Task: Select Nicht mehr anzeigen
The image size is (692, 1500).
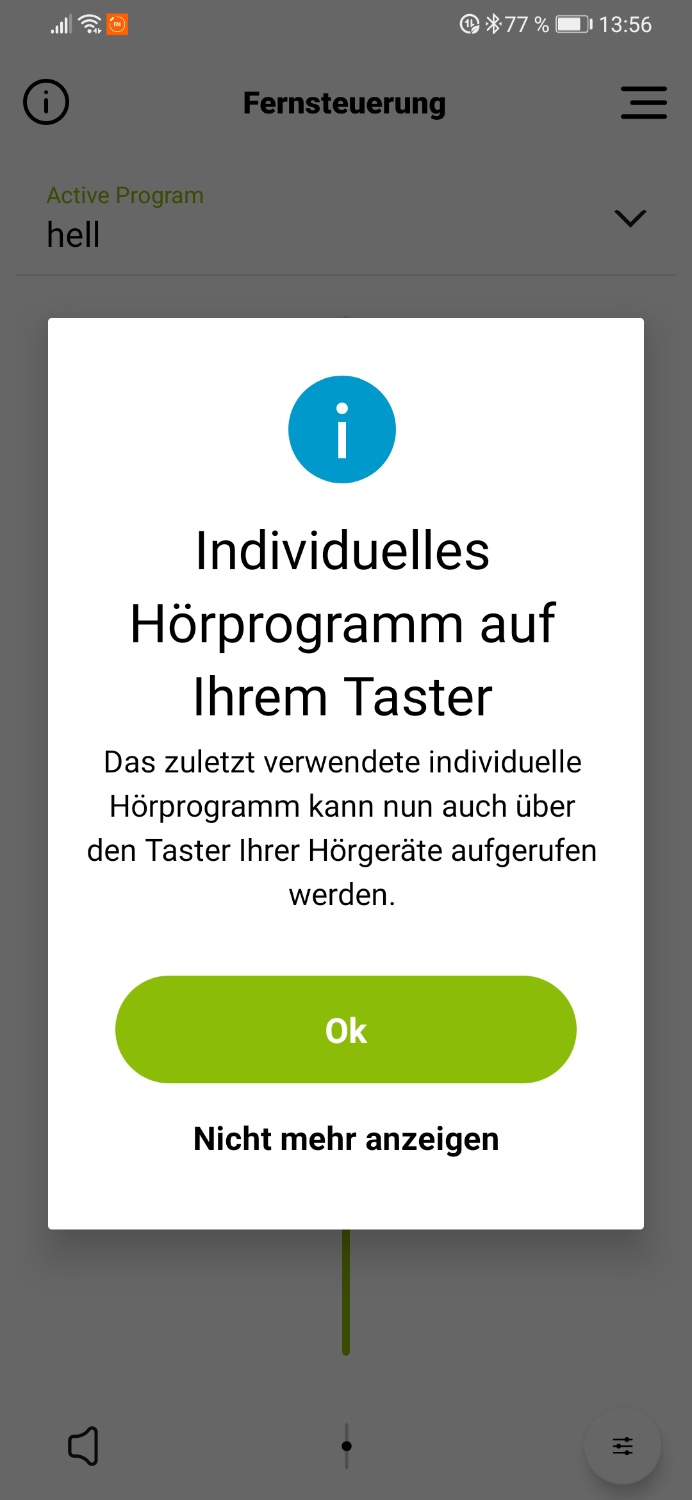Action: point(346,1139)
